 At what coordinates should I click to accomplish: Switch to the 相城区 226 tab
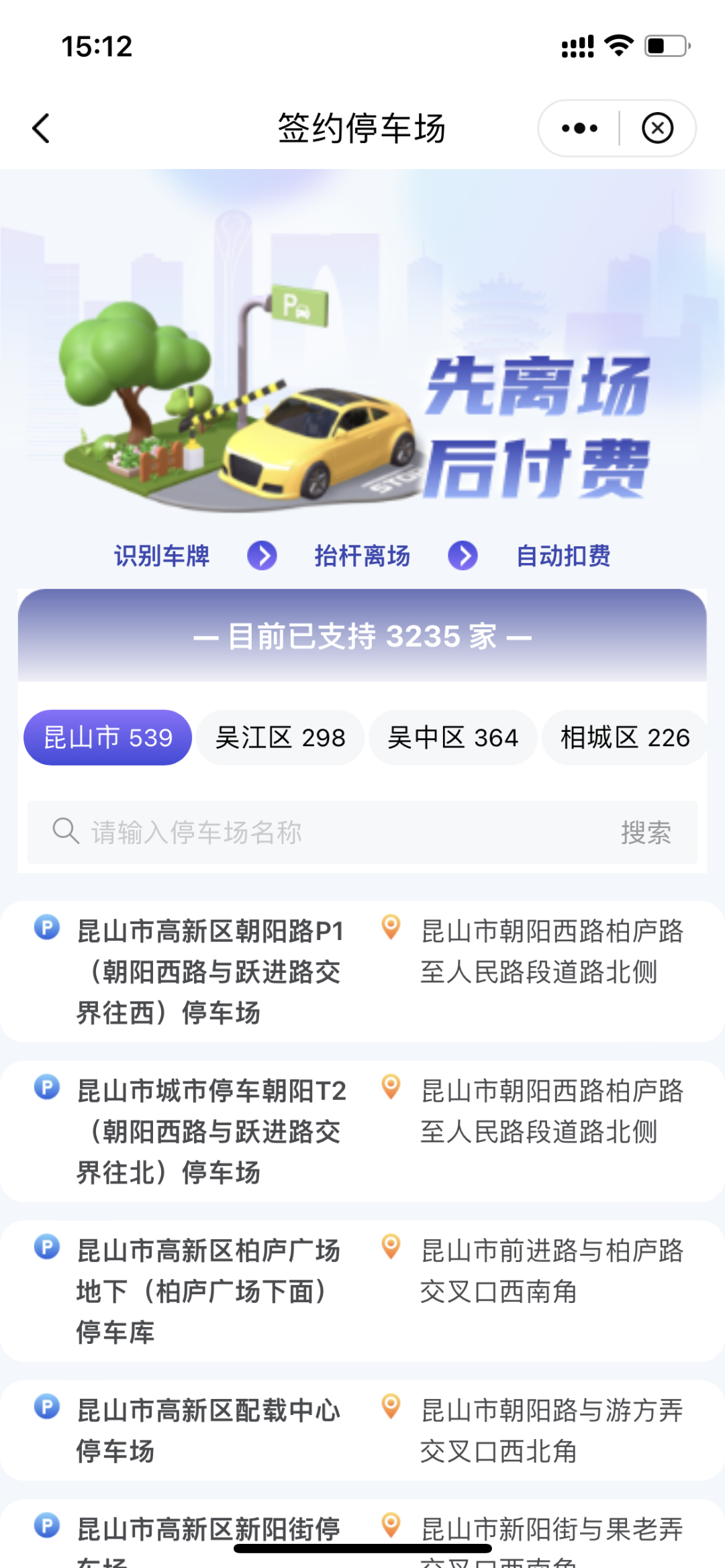coord(624,737)
